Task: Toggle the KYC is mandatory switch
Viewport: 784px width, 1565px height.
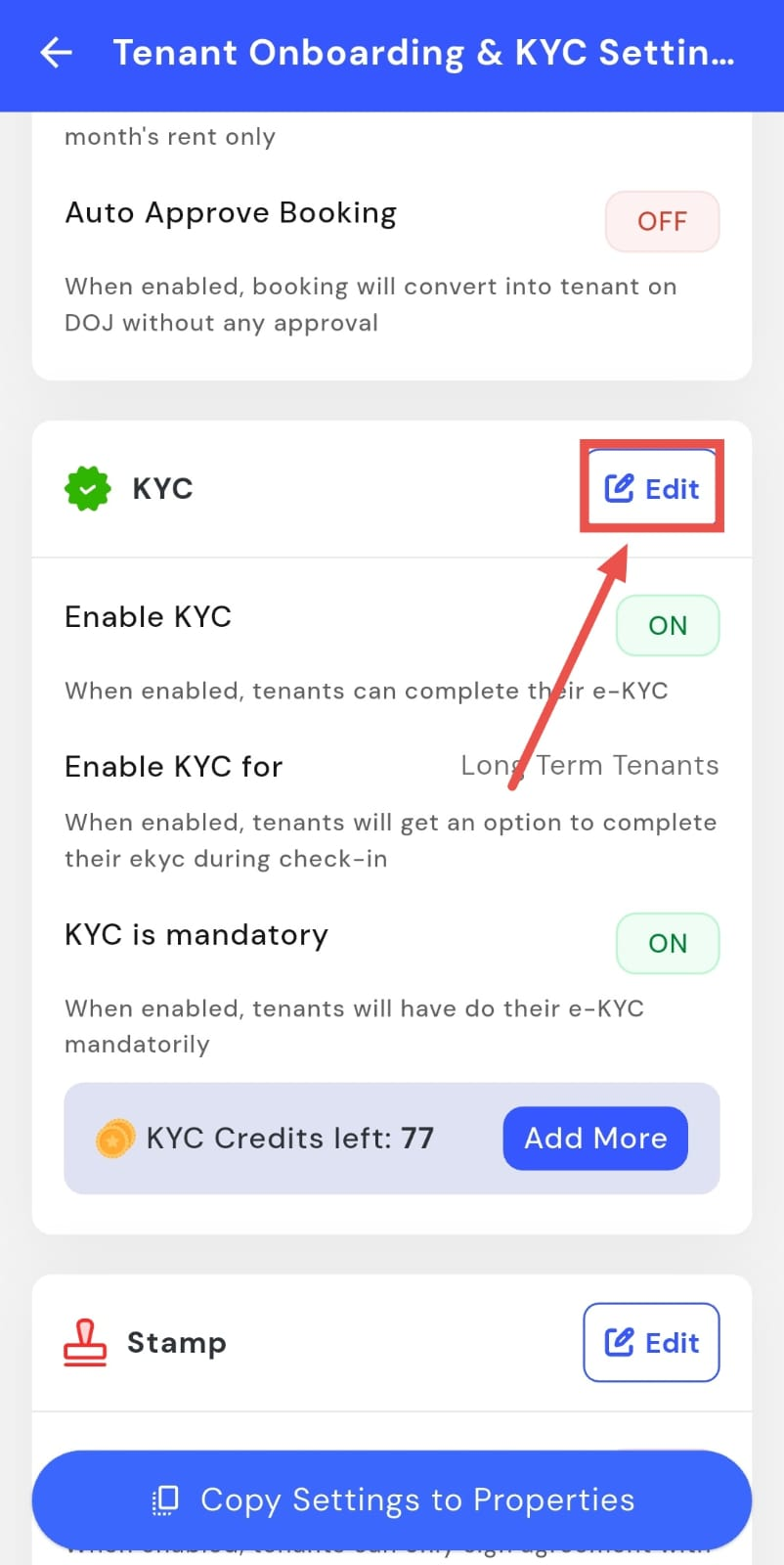Action: pos(668,944)
